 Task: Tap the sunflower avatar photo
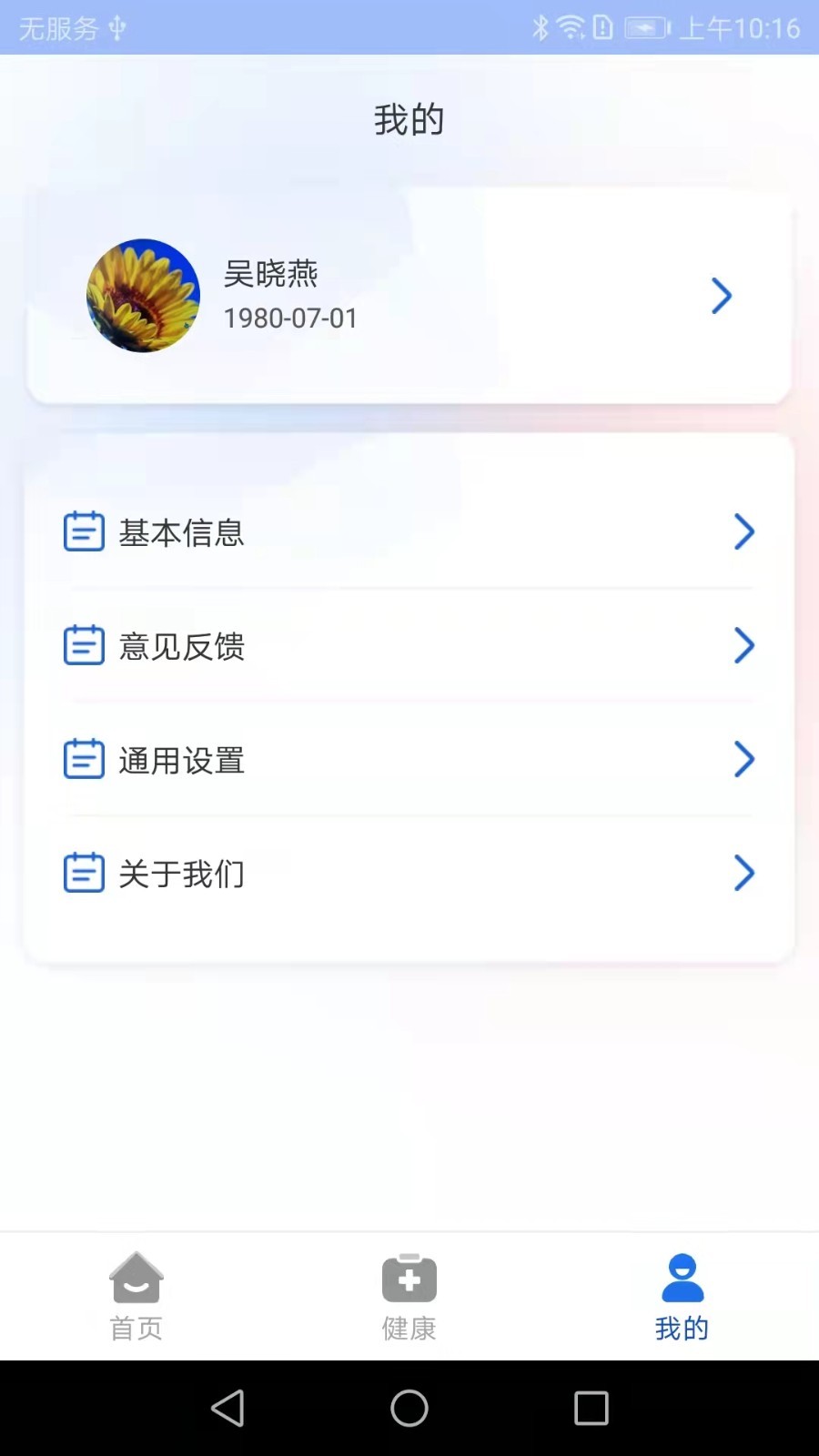143,296
